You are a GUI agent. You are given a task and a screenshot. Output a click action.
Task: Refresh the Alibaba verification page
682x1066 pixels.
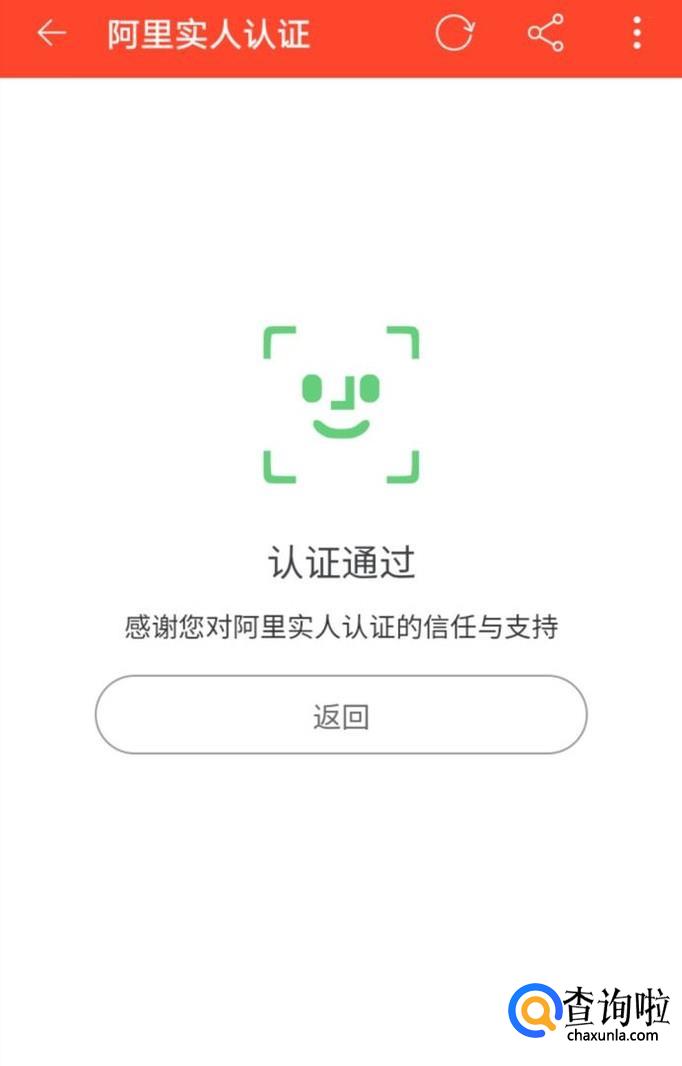454,34
